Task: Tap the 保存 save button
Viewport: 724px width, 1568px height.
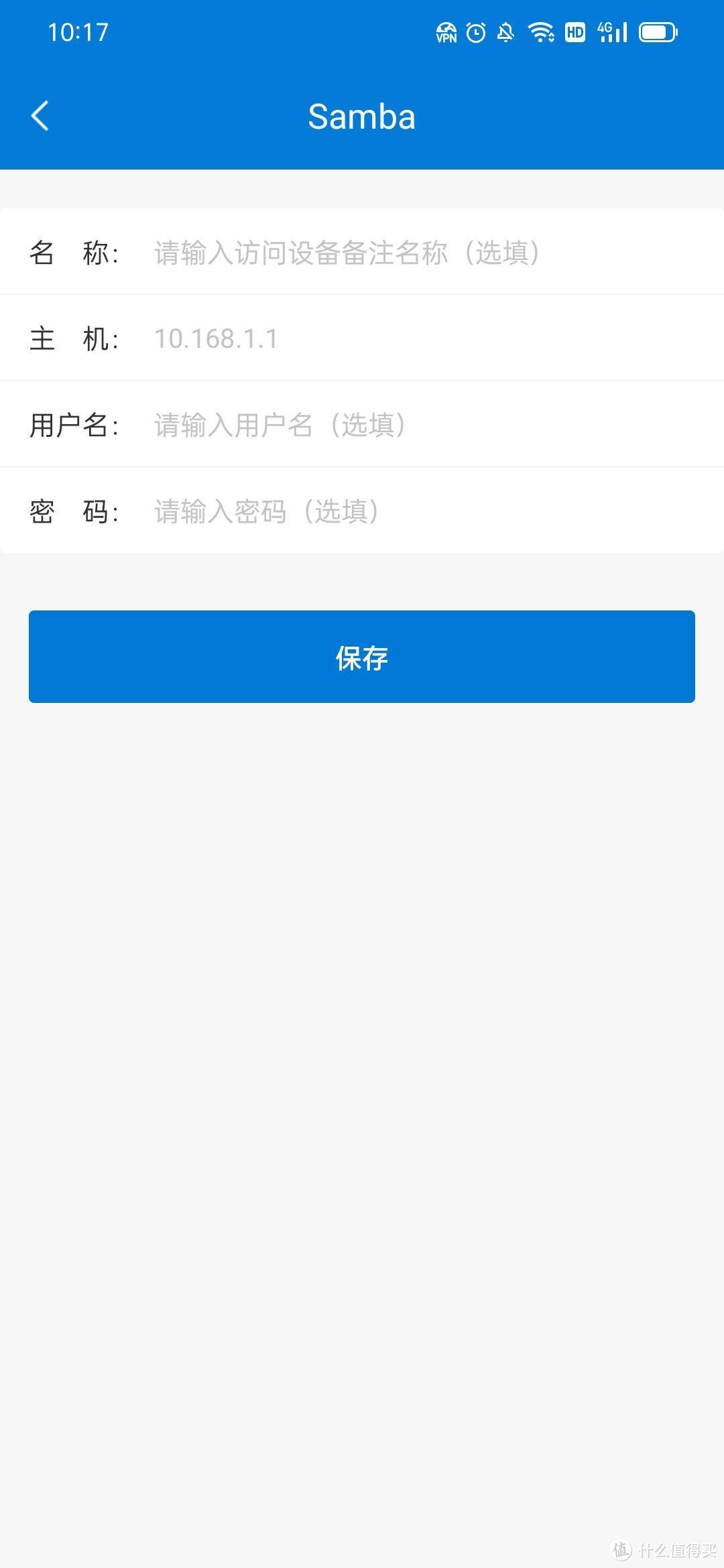Action: [x=362, y=657]
